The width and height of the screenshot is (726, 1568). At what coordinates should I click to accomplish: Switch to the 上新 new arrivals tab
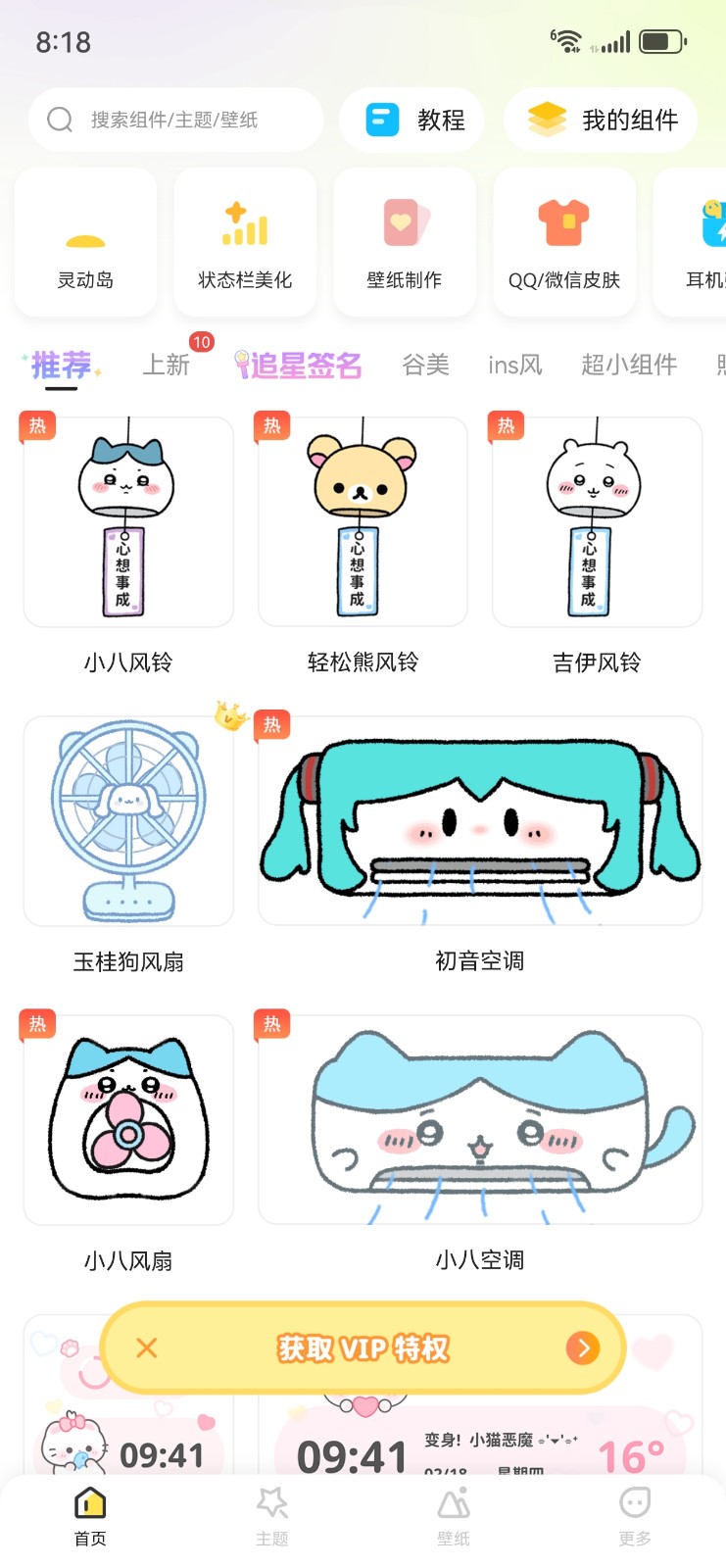pyautogui.click(x=167, y=364)
